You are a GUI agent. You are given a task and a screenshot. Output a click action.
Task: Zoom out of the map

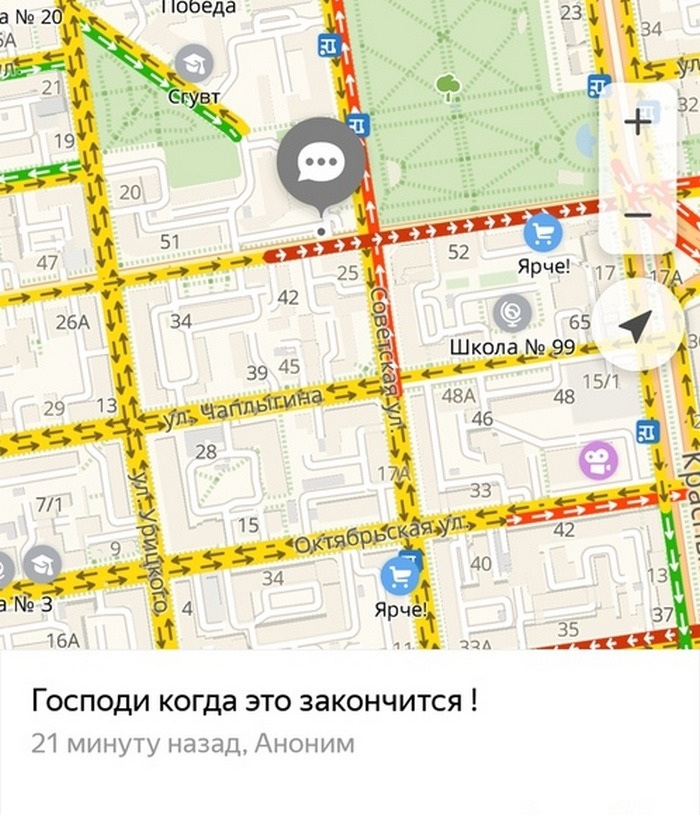[x=637, y=216]
